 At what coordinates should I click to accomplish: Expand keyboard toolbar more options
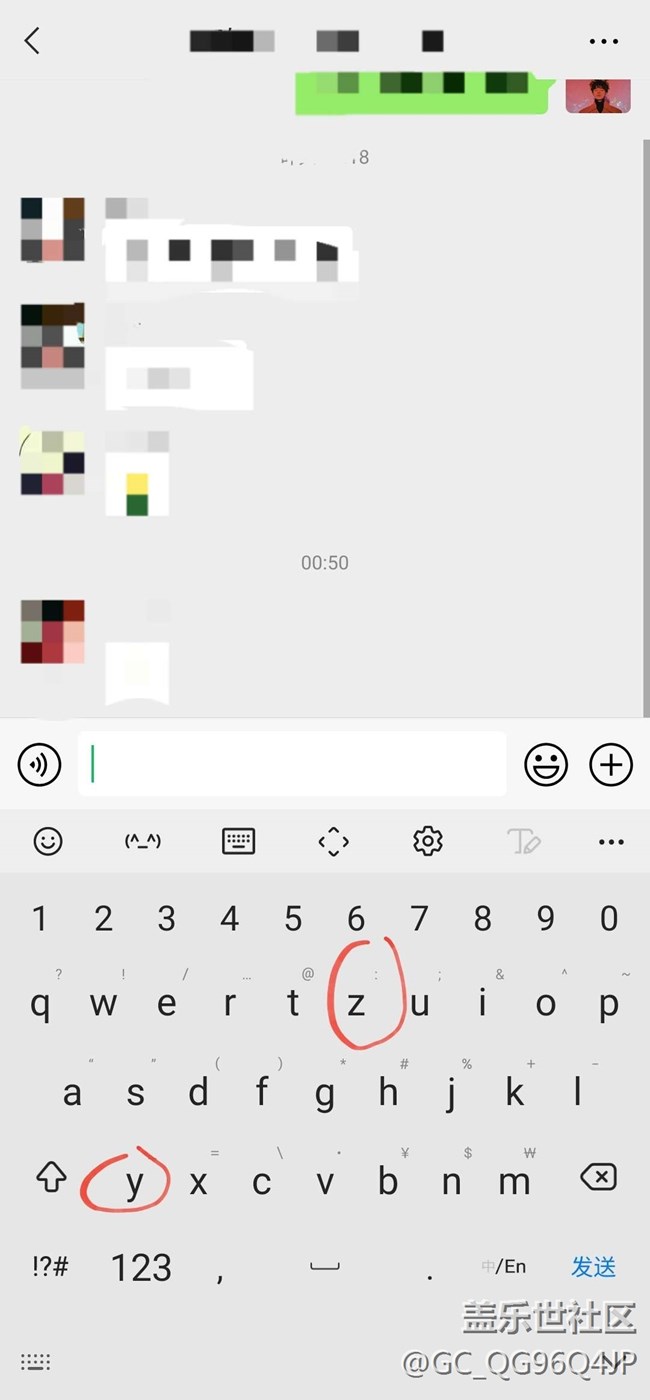tap(611, 842)
